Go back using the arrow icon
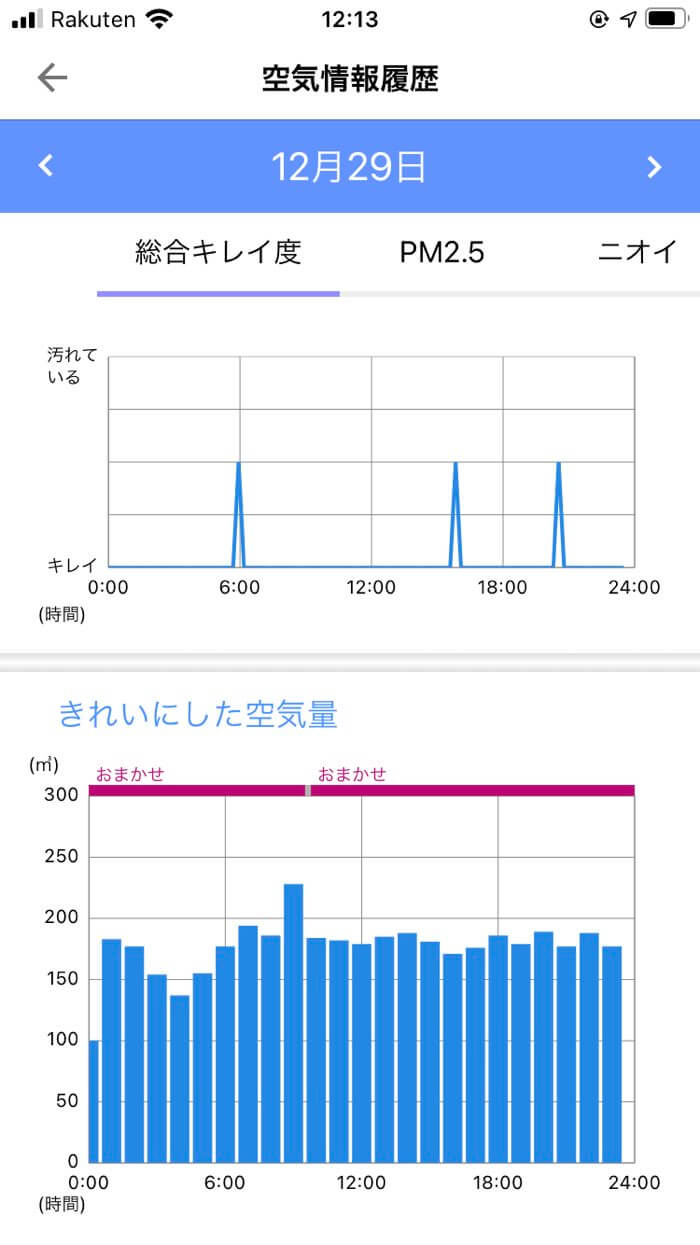The image size is (700, 1245). click(51, 78)
